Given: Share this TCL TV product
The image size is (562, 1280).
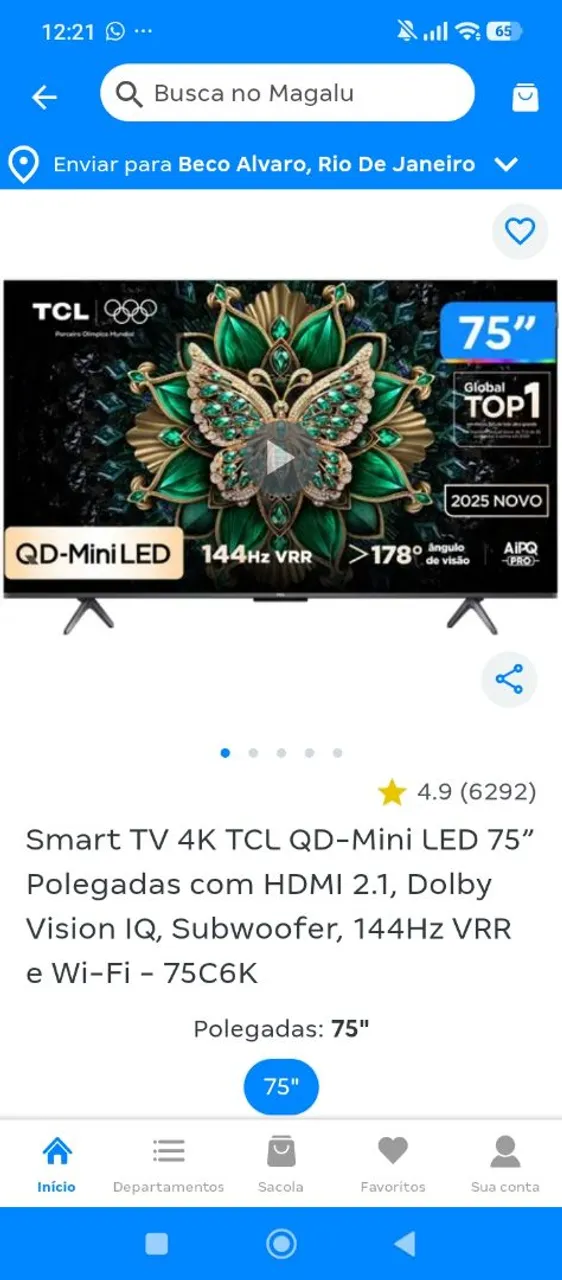Looking at the screenshot, I should (509, 680).
